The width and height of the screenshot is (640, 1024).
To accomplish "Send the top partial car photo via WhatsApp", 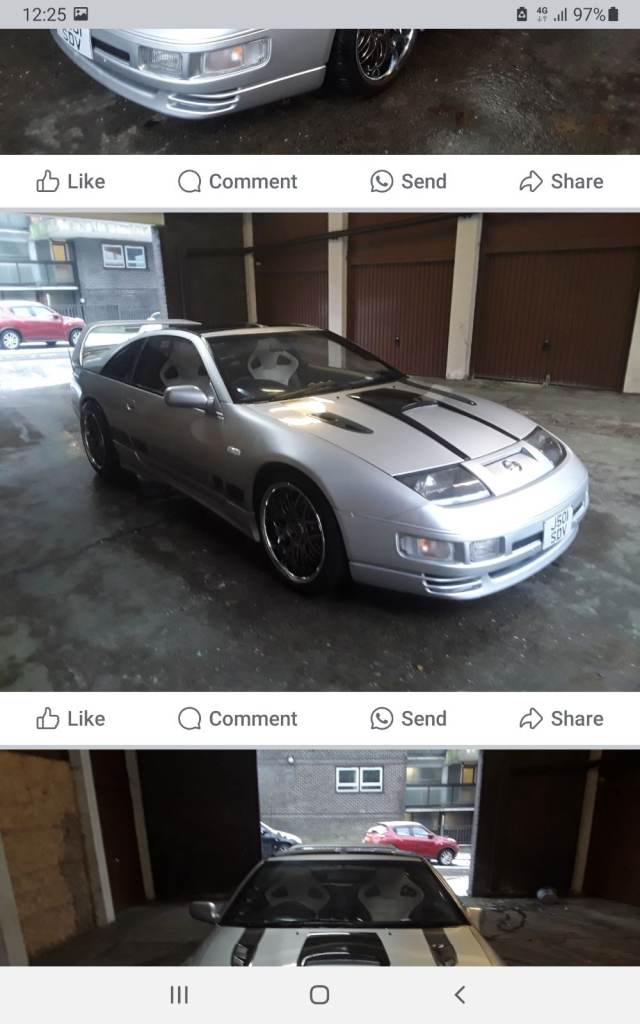I will point(408,181).
